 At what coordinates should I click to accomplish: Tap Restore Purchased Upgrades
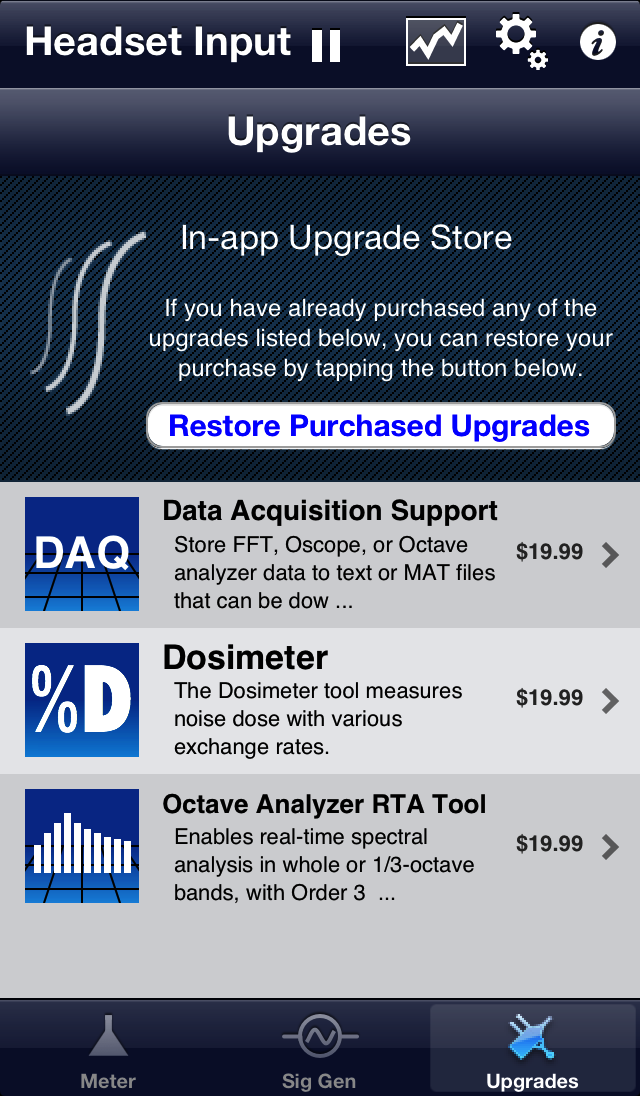(381, 426)
